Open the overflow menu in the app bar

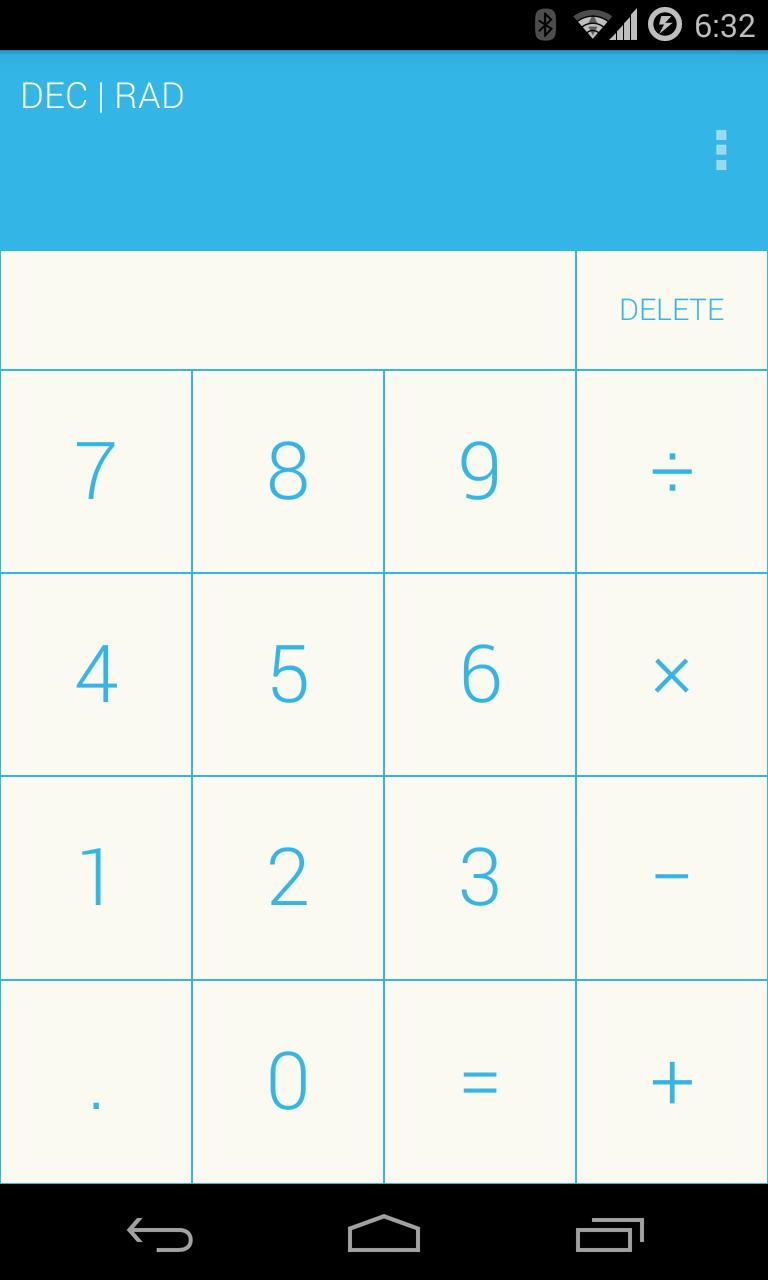[721, 151]
